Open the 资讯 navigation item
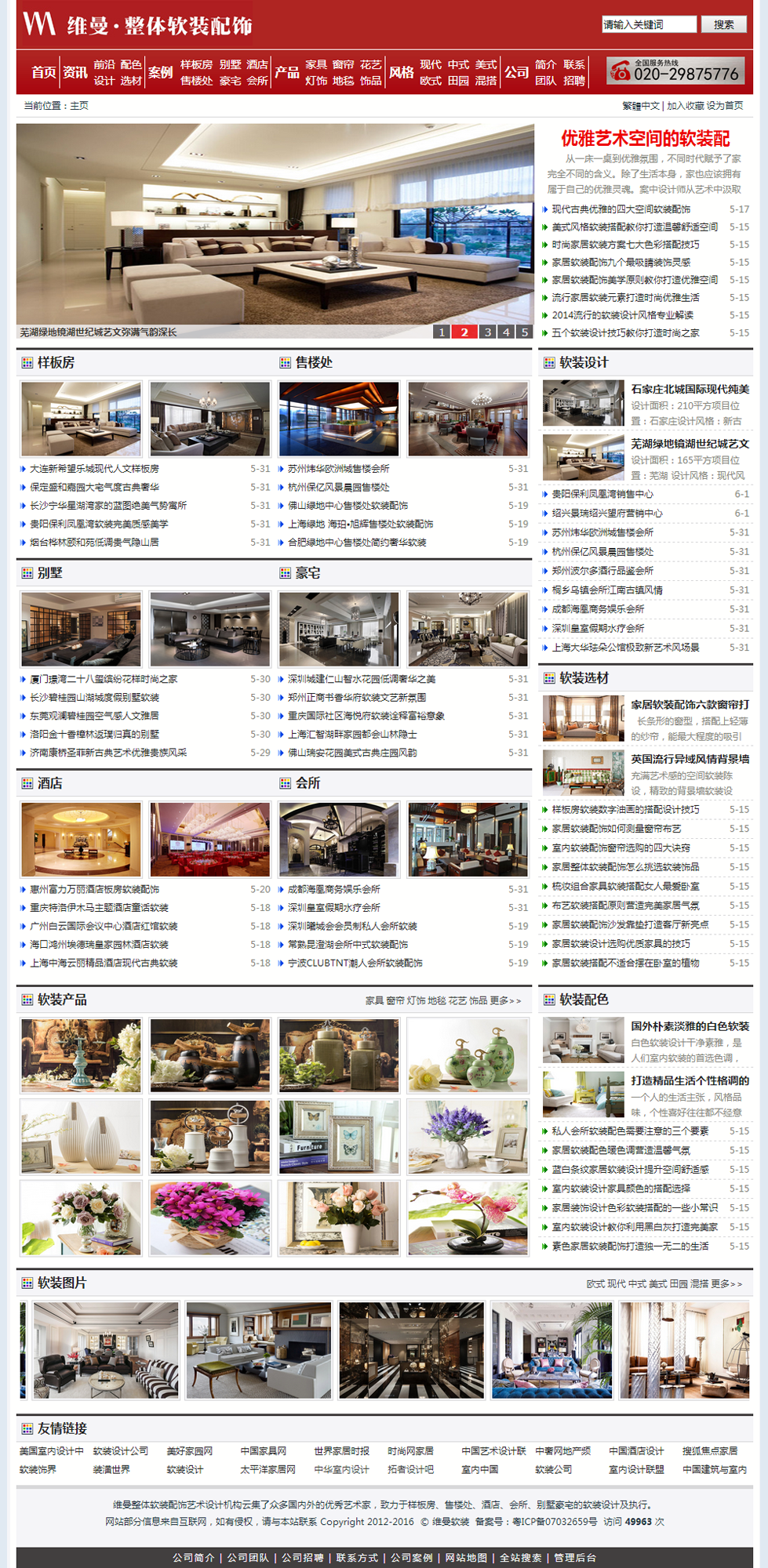This screenshot has width=768, height=1568. pyautogui.click(x=75, y=72)
